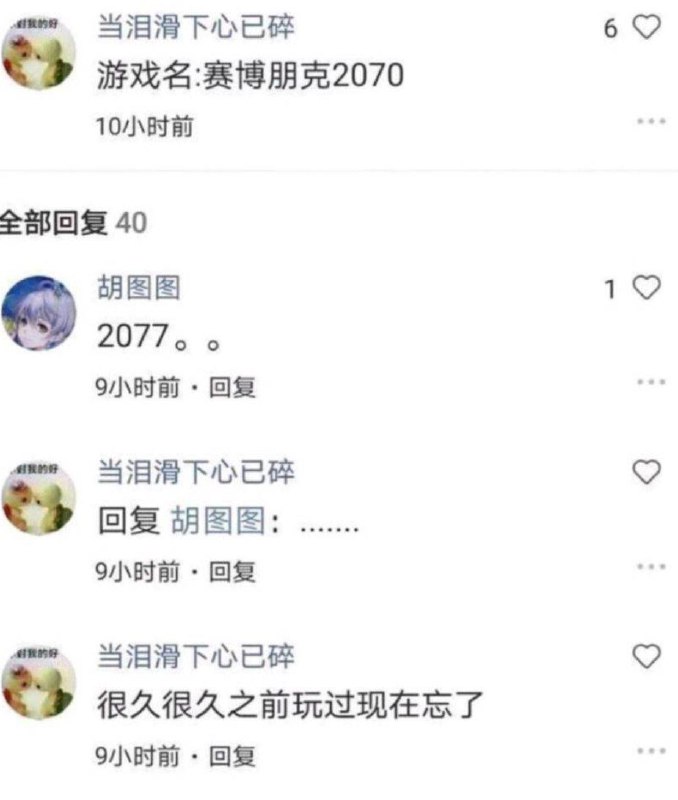Tap 回复 under the 回复 胡图图 comment

(x=232, y=571)
